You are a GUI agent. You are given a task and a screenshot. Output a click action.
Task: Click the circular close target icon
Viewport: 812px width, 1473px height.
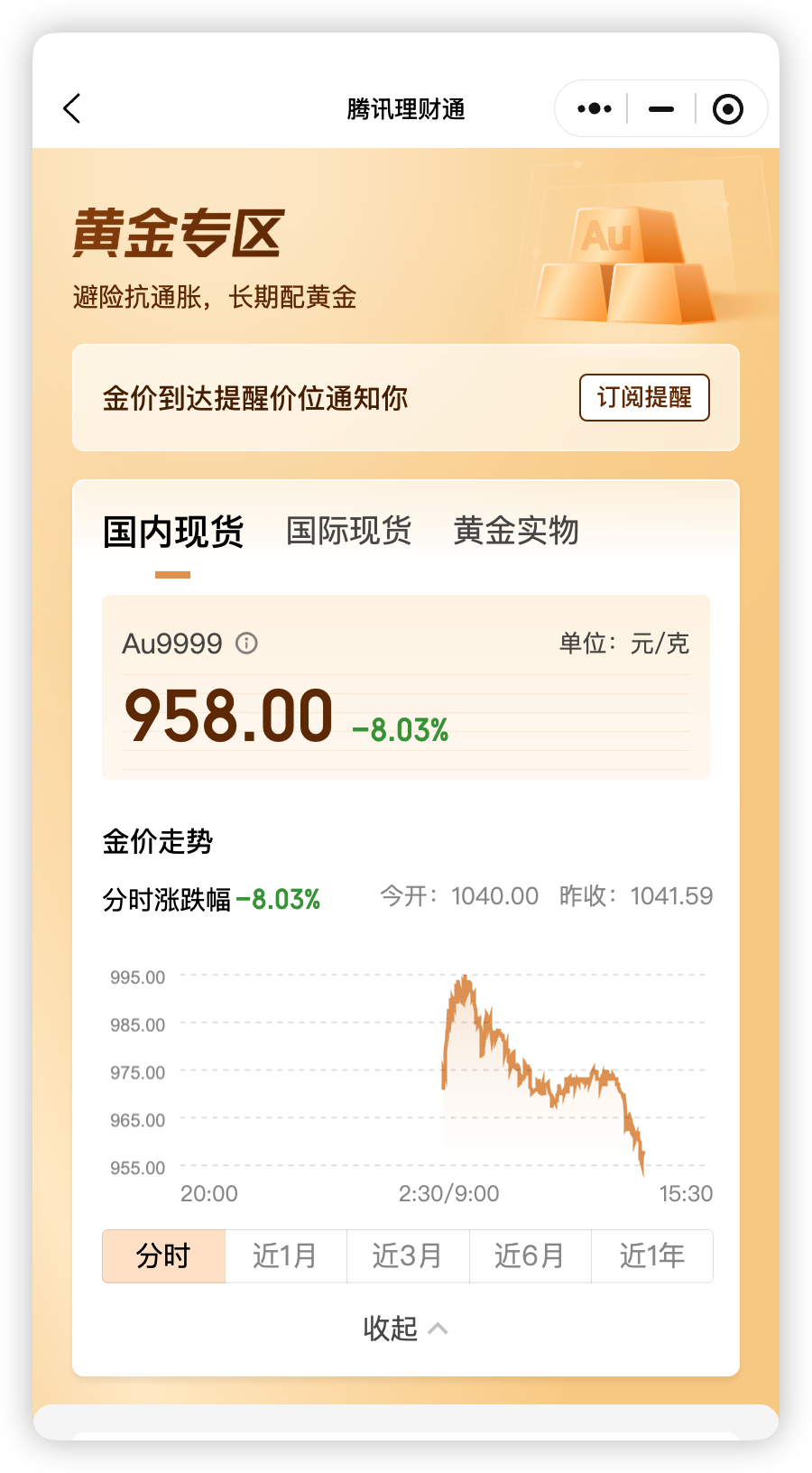point(727,108)
